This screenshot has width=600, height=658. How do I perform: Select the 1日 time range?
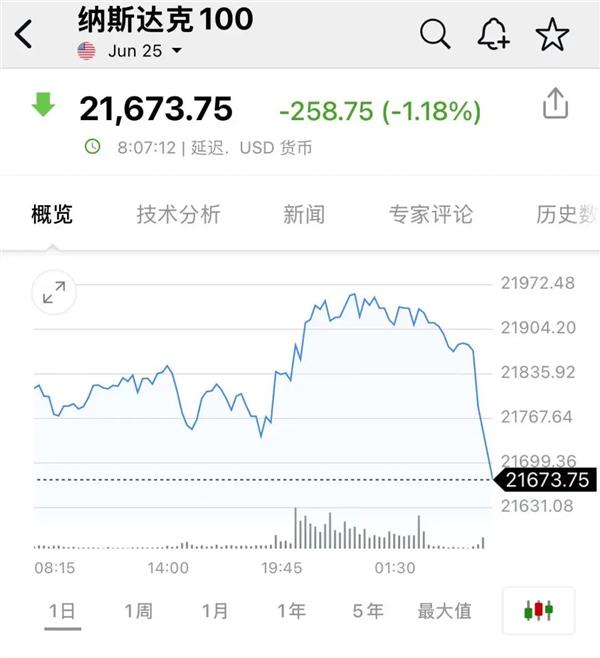(x=62, y=610)
